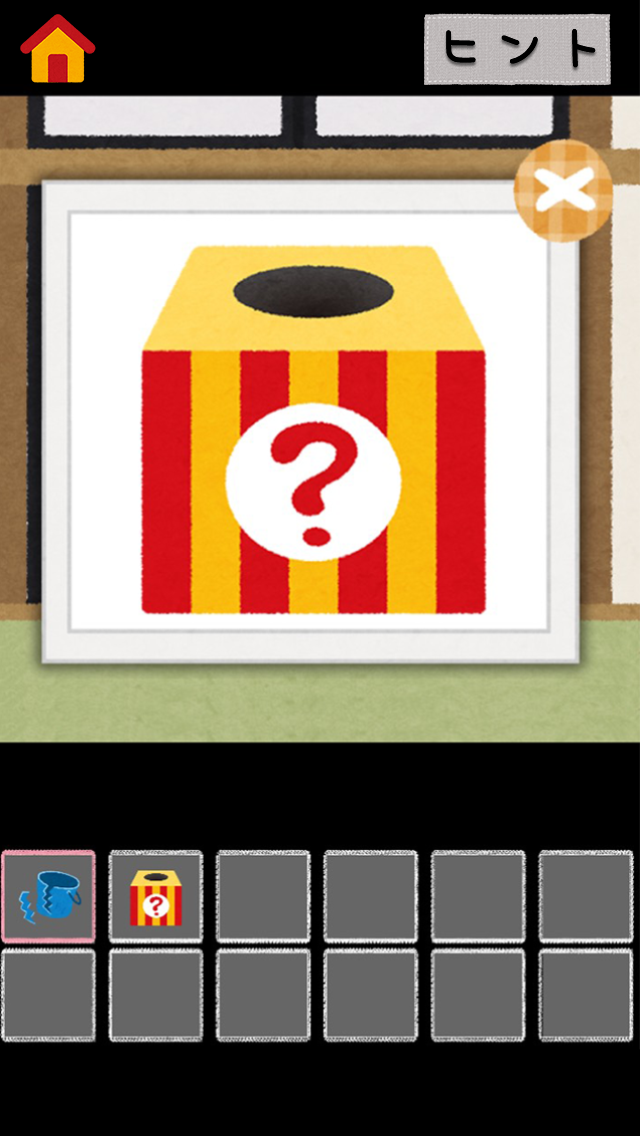Return to the home menu
The image size is (640, 1136).
pos(58,49)
